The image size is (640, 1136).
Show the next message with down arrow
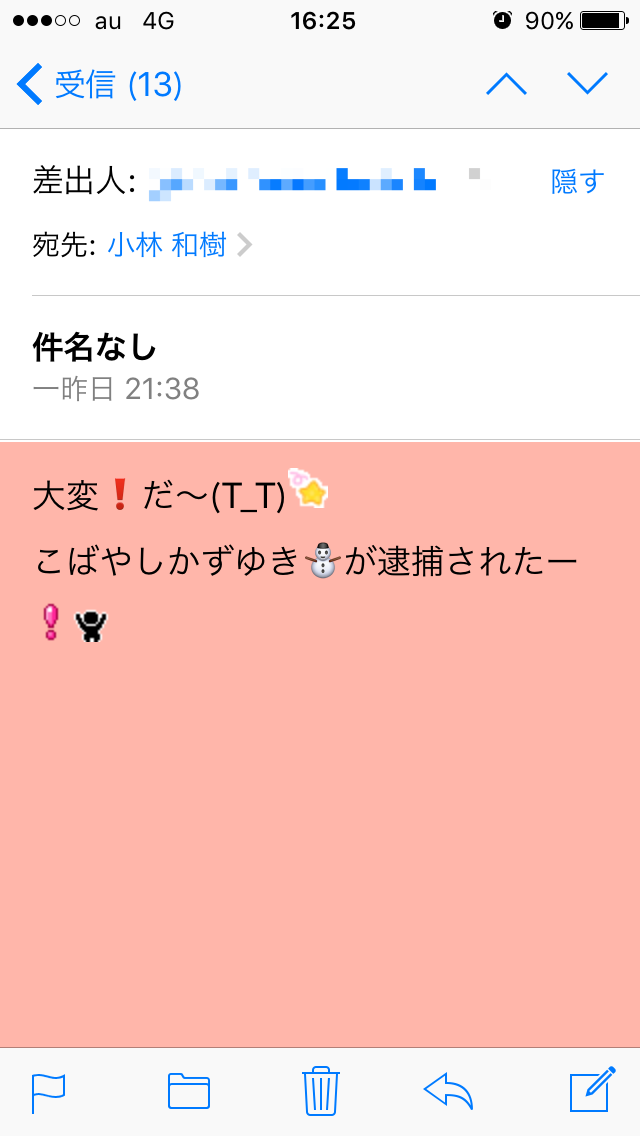(x=588, y=84)
